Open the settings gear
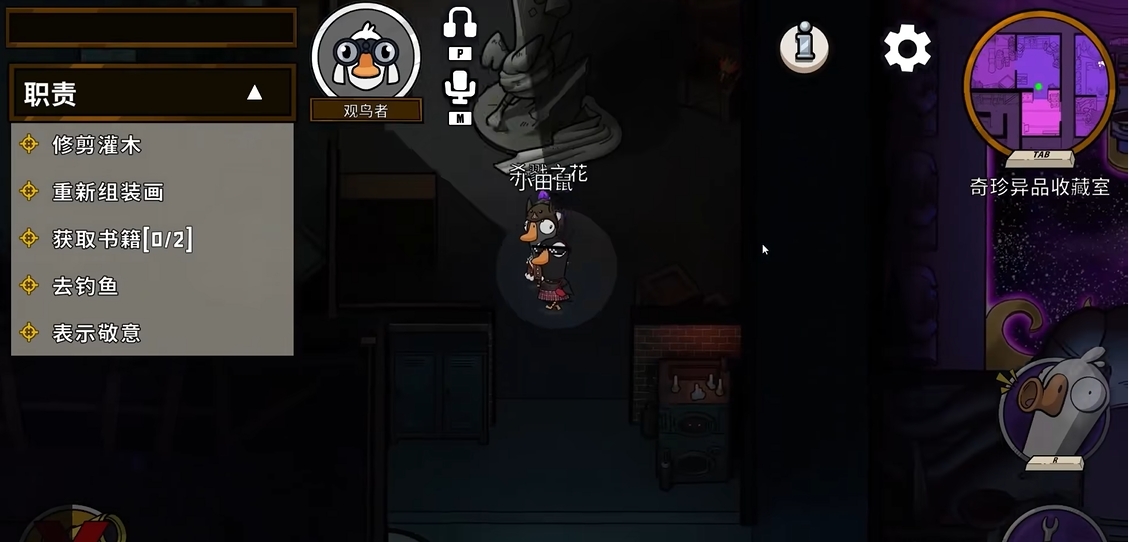1129x542 pixels. (907, 48)
